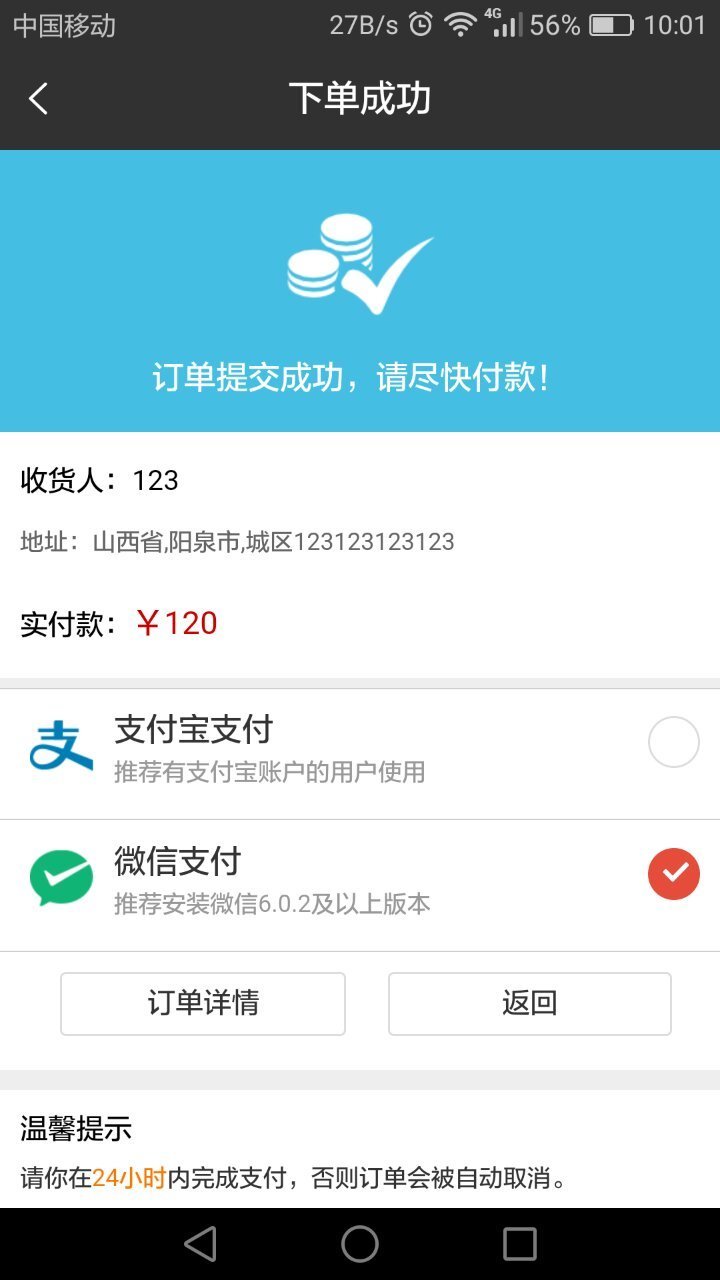Choose the 微信支付 payment option
This screenshot has height=1280, width=720.
[673, 874]
